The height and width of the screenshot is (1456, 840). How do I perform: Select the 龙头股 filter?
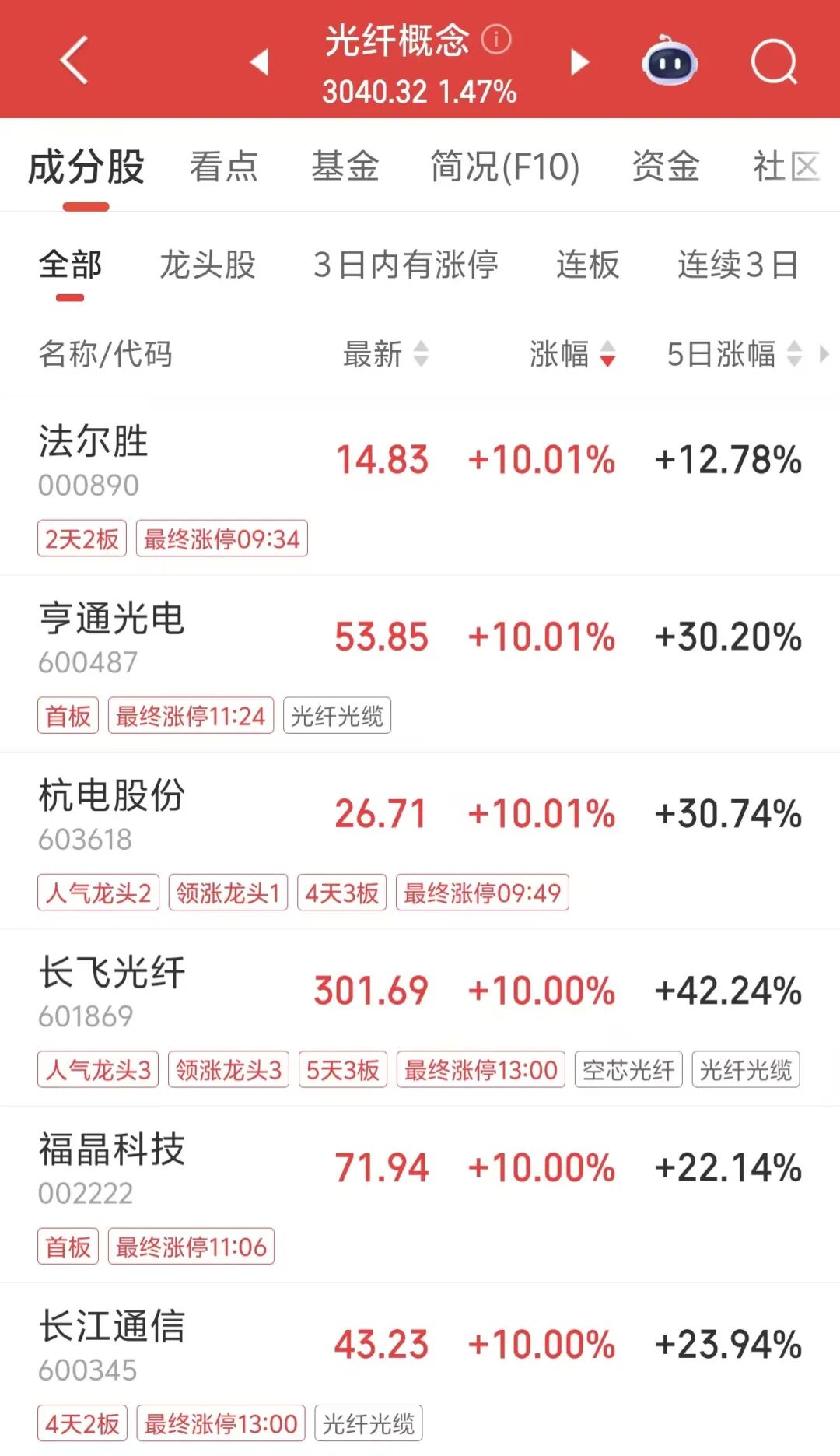coord(208,265)
